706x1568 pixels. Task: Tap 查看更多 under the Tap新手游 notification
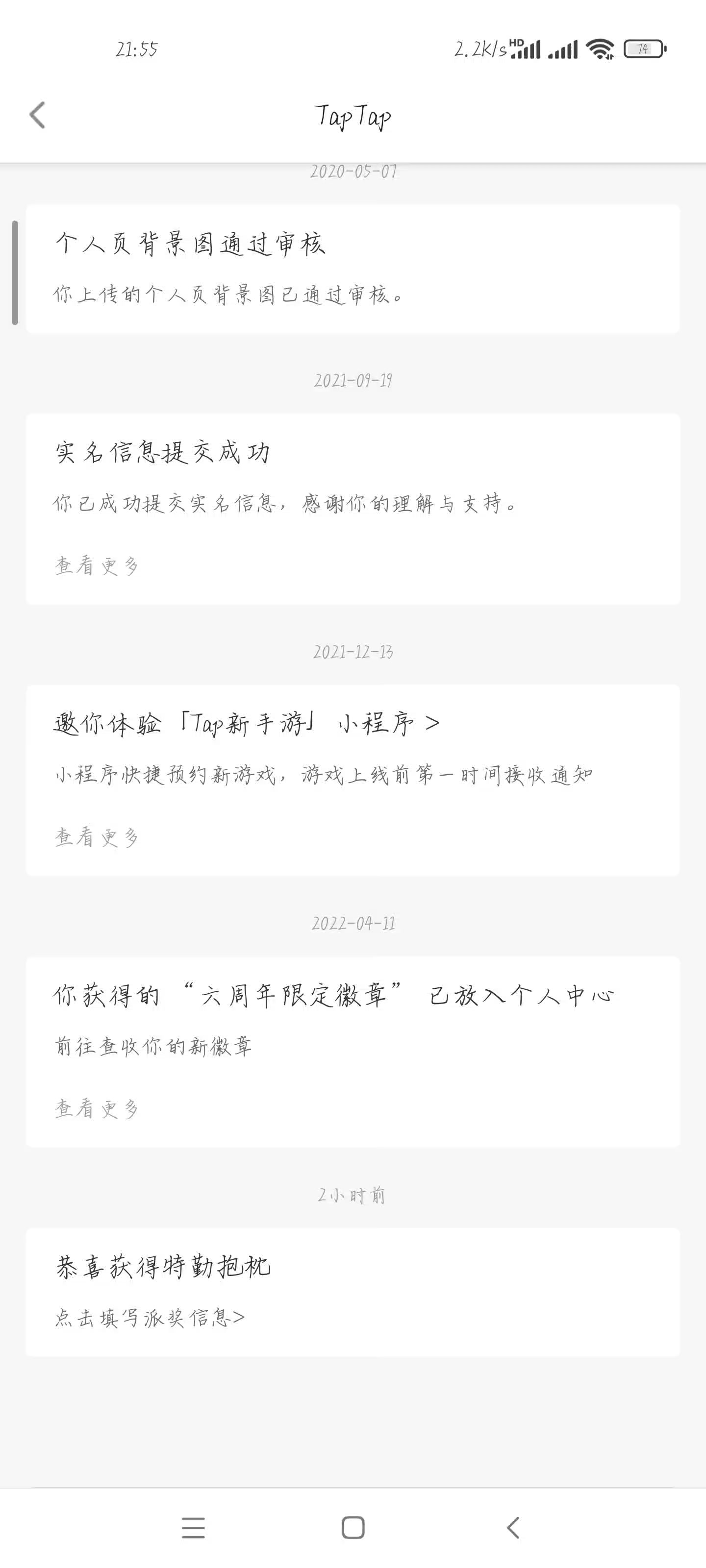tap(97, 837)
